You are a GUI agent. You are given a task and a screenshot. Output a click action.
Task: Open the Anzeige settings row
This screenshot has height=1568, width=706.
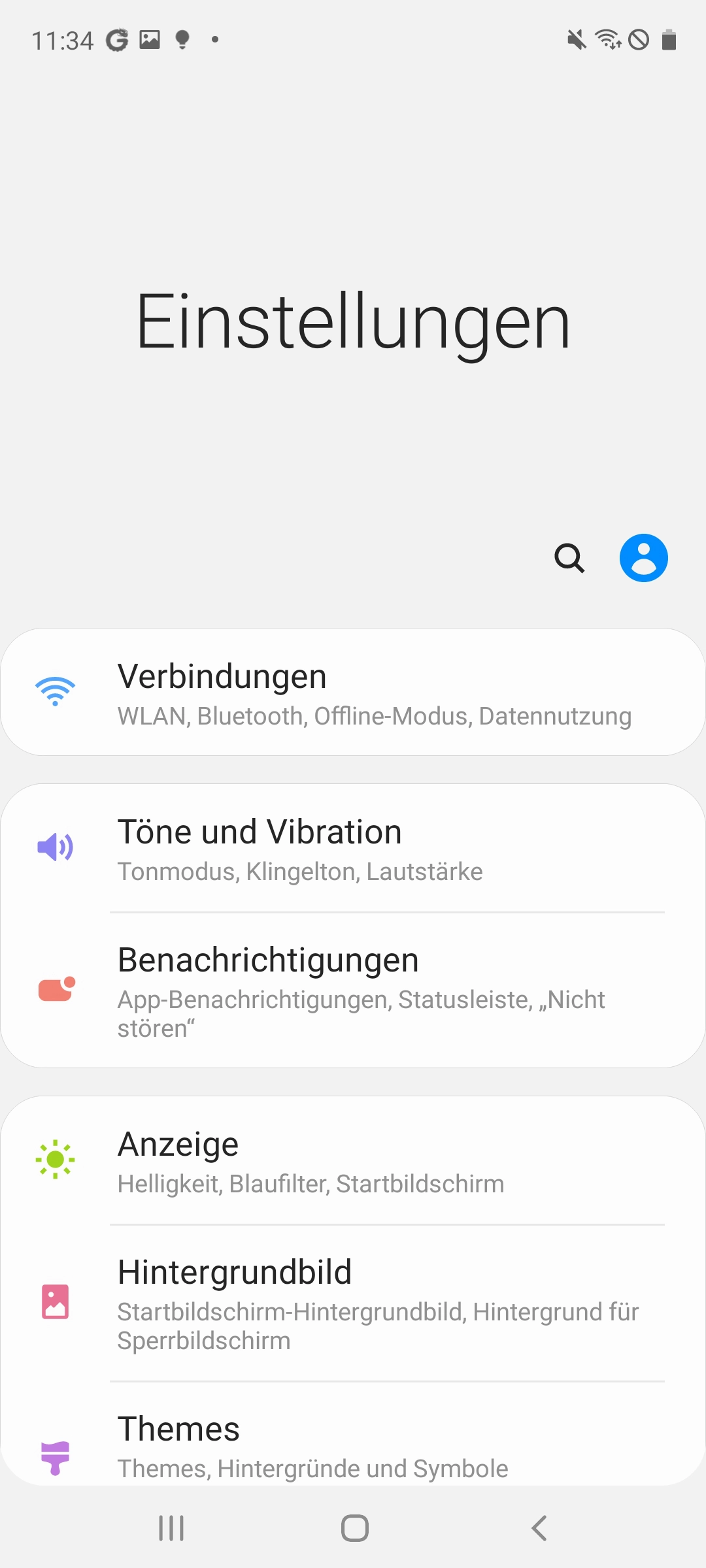(x=353, y=1160)
